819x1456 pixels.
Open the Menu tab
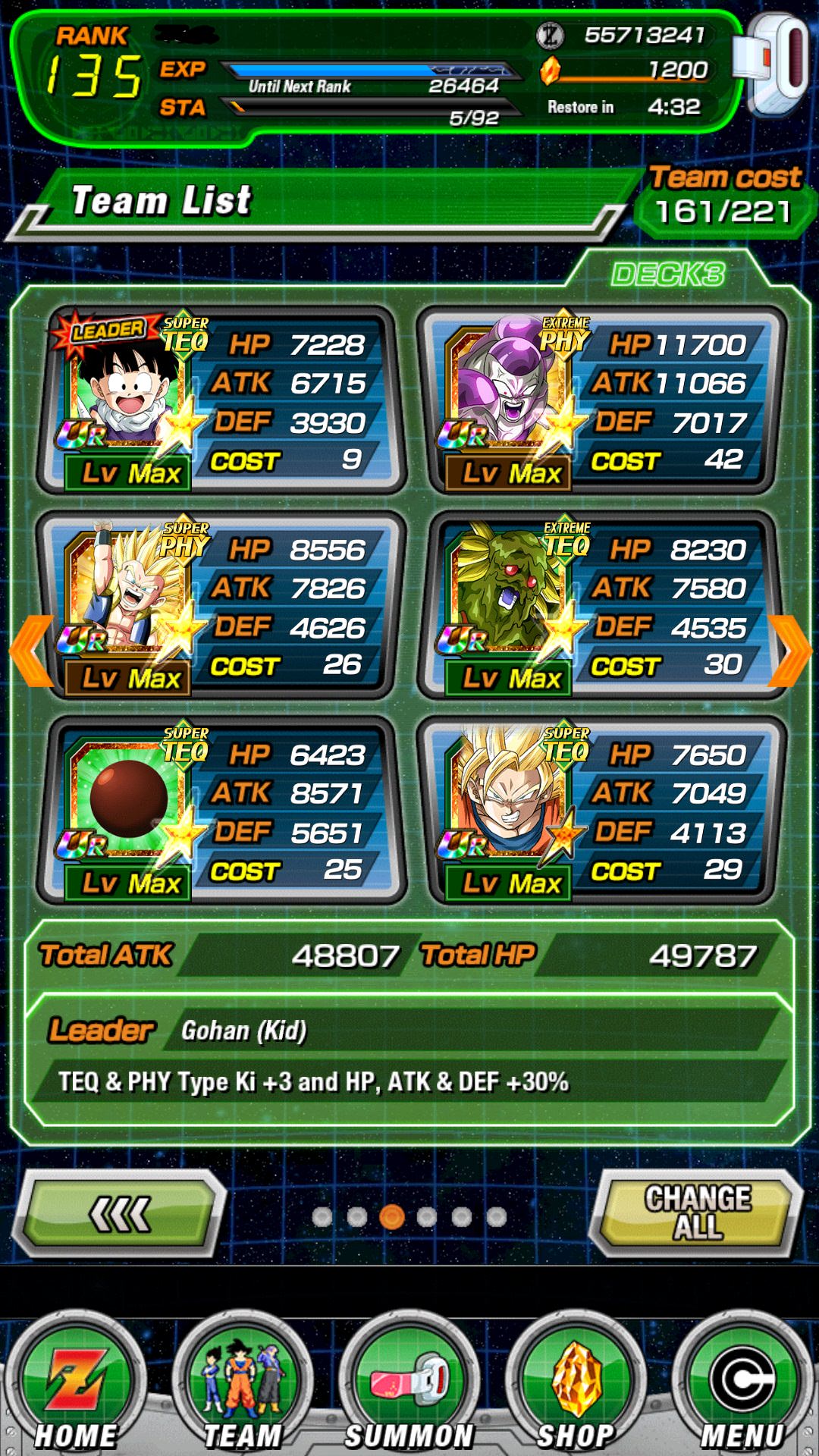pos(743,1385)
